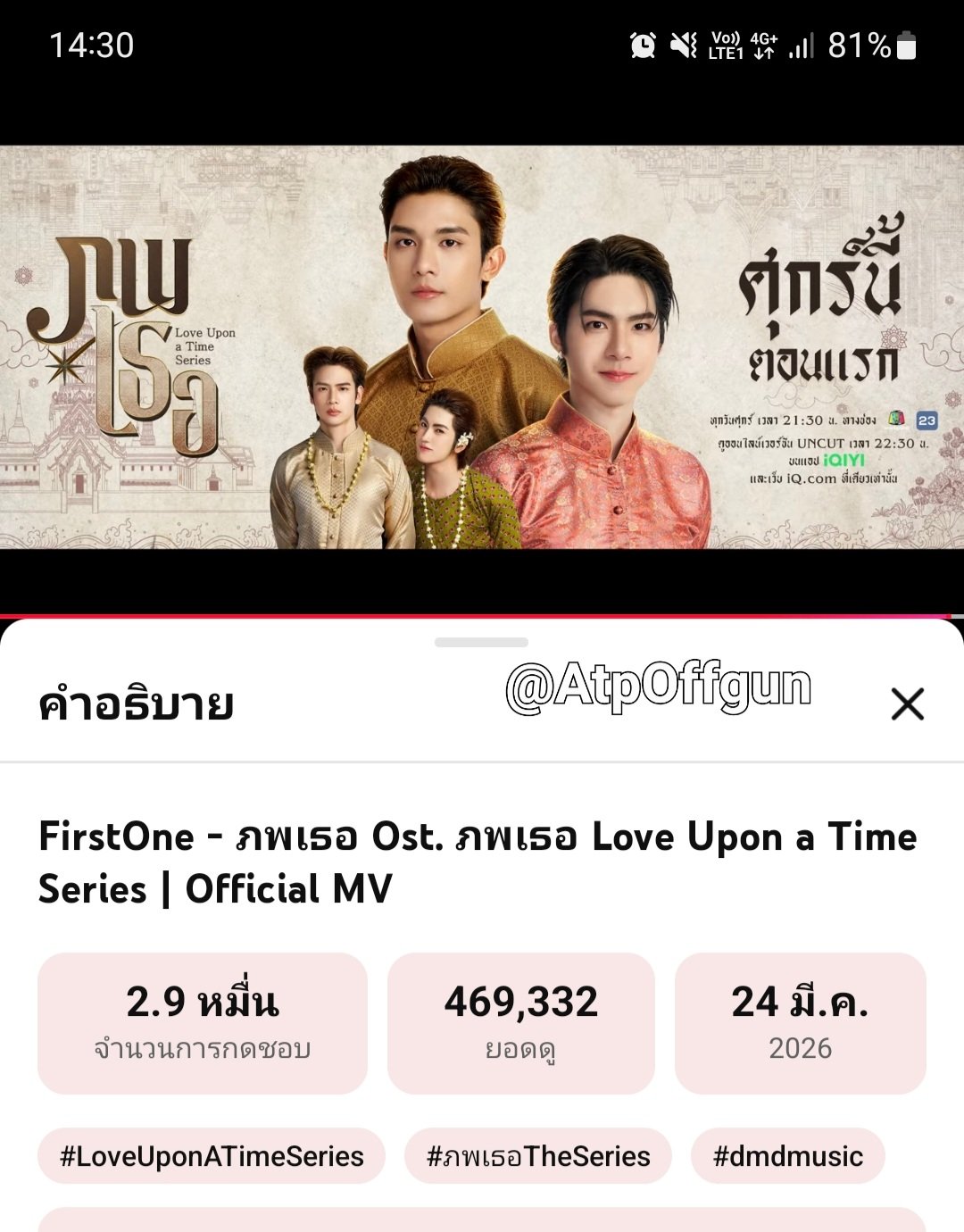Open the #dmdmusic hashtag chip

(787, 1156)
